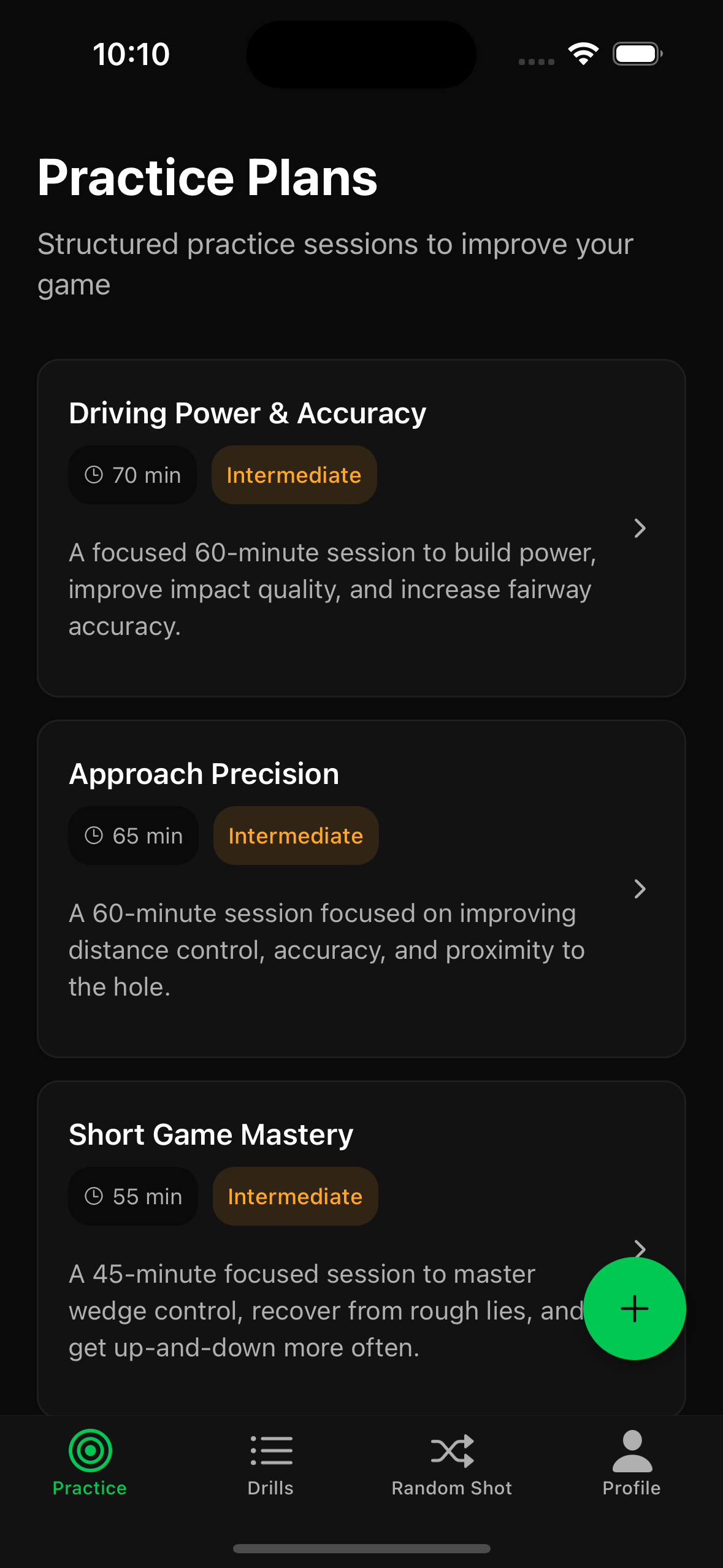Screen dimensions: 723x1568
Task: Select the Intermediate badge on Approach Precision
Action: coord(296,835)
